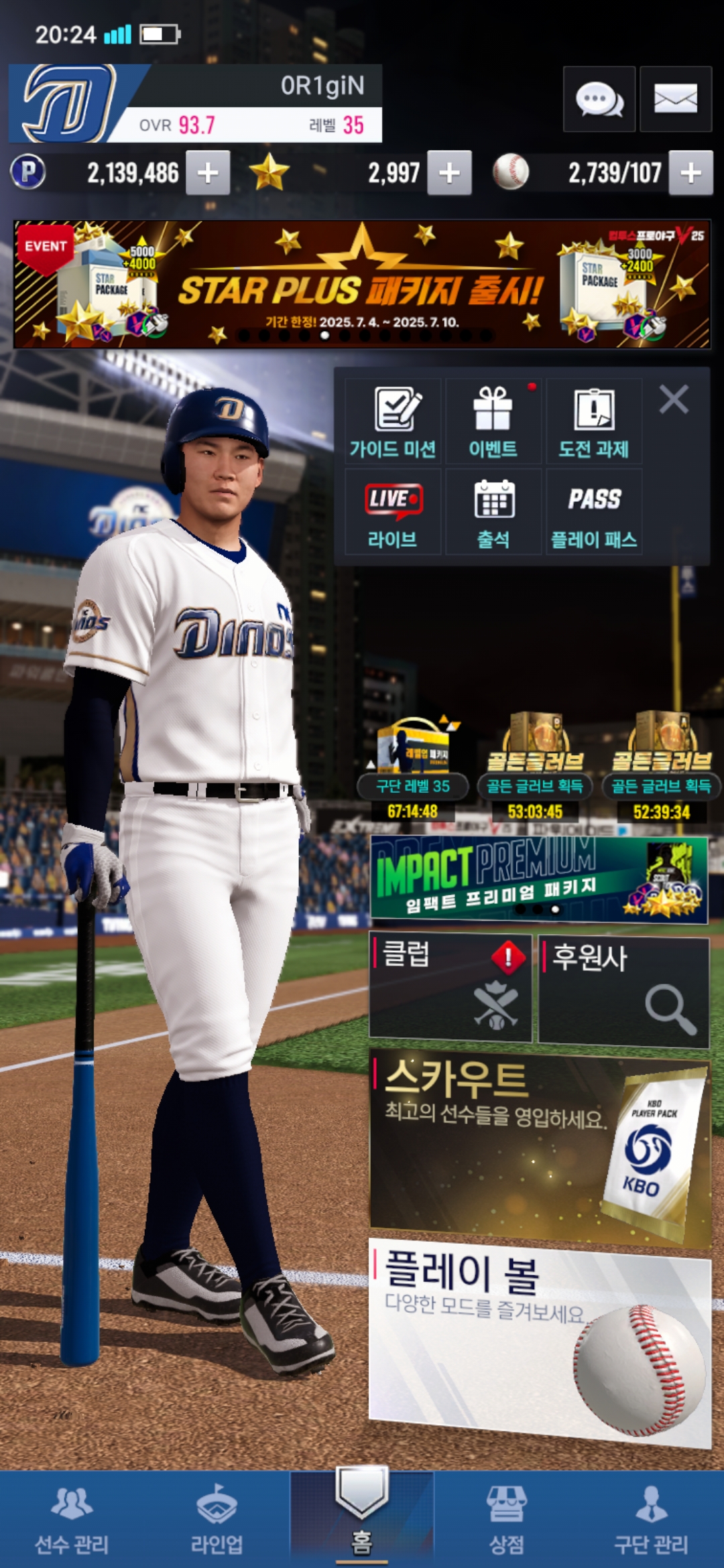Open the 클럽 card
Image resolution: width=724 pixels, height=1568 pixels.
450,988
